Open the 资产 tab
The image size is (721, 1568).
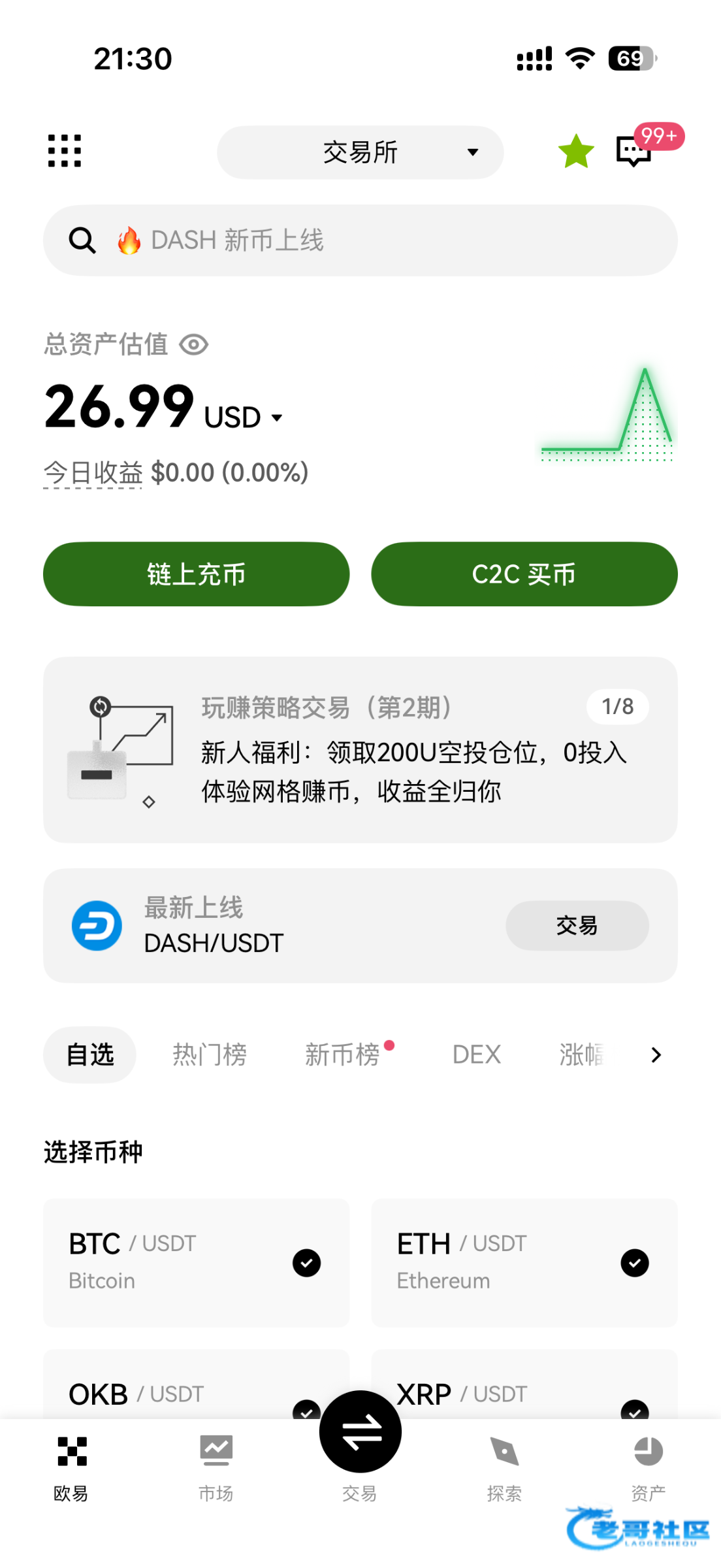pos(648,1465)
